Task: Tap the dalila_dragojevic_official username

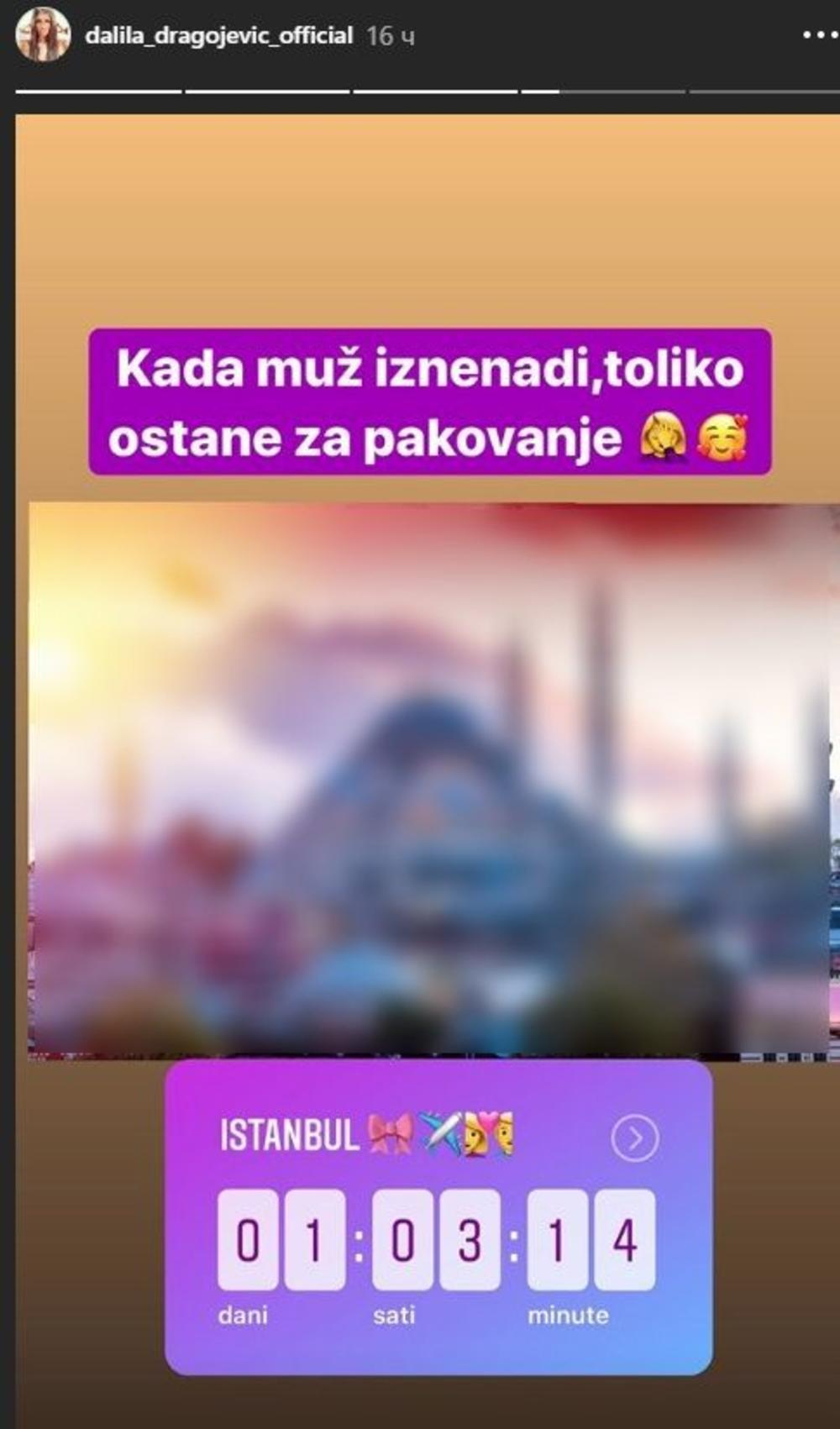Action: [219, 35]
